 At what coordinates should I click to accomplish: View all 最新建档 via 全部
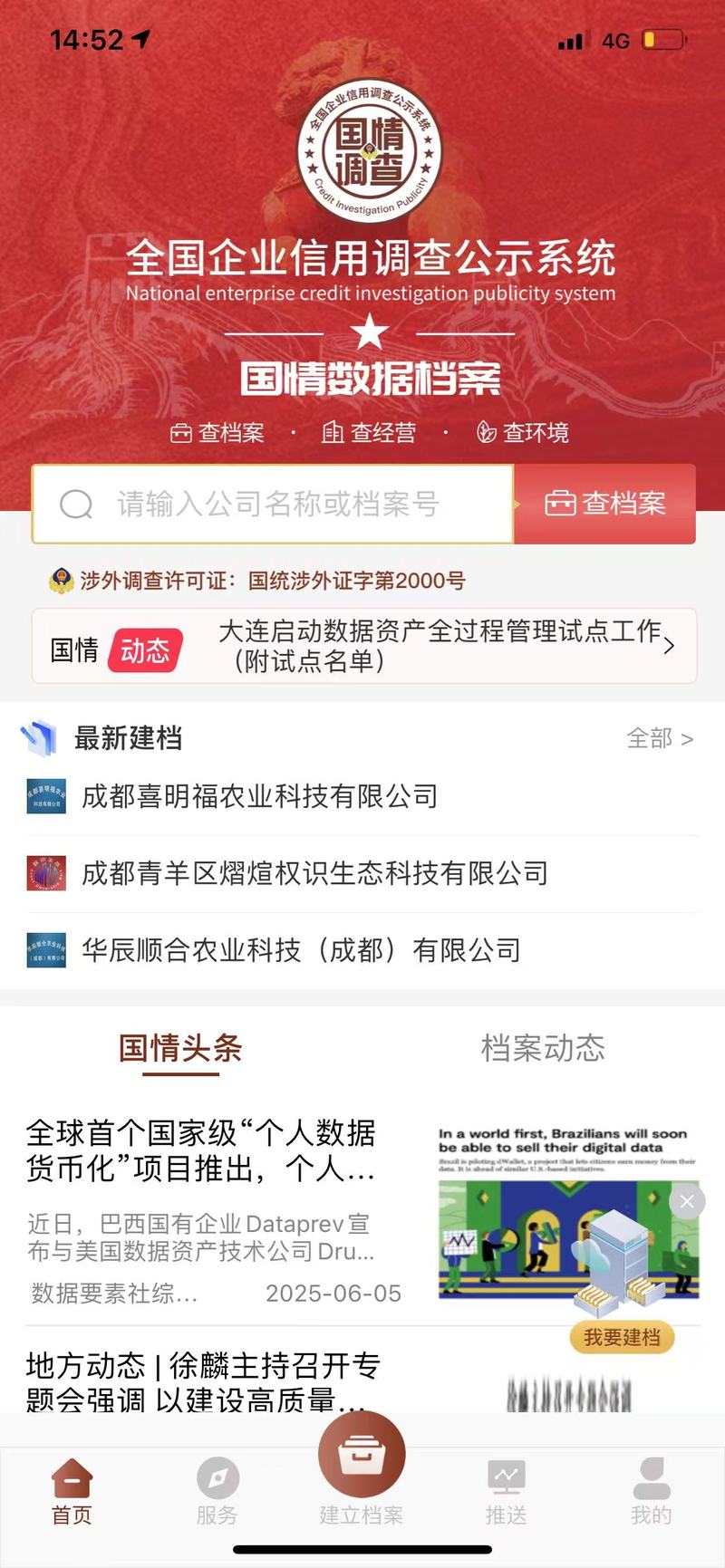[660, 738]
